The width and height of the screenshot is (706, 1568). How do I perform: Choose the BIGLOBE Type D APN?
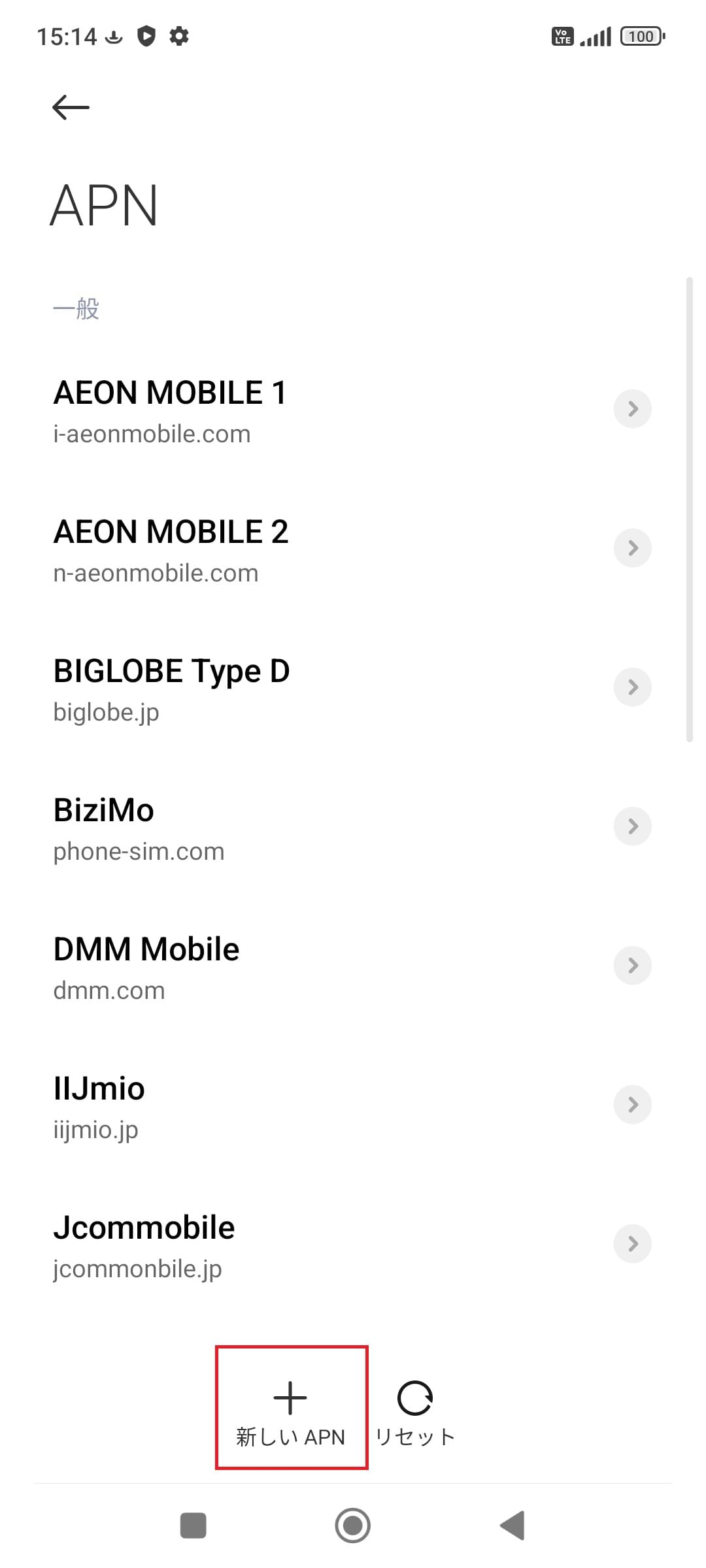coord(171,689)
